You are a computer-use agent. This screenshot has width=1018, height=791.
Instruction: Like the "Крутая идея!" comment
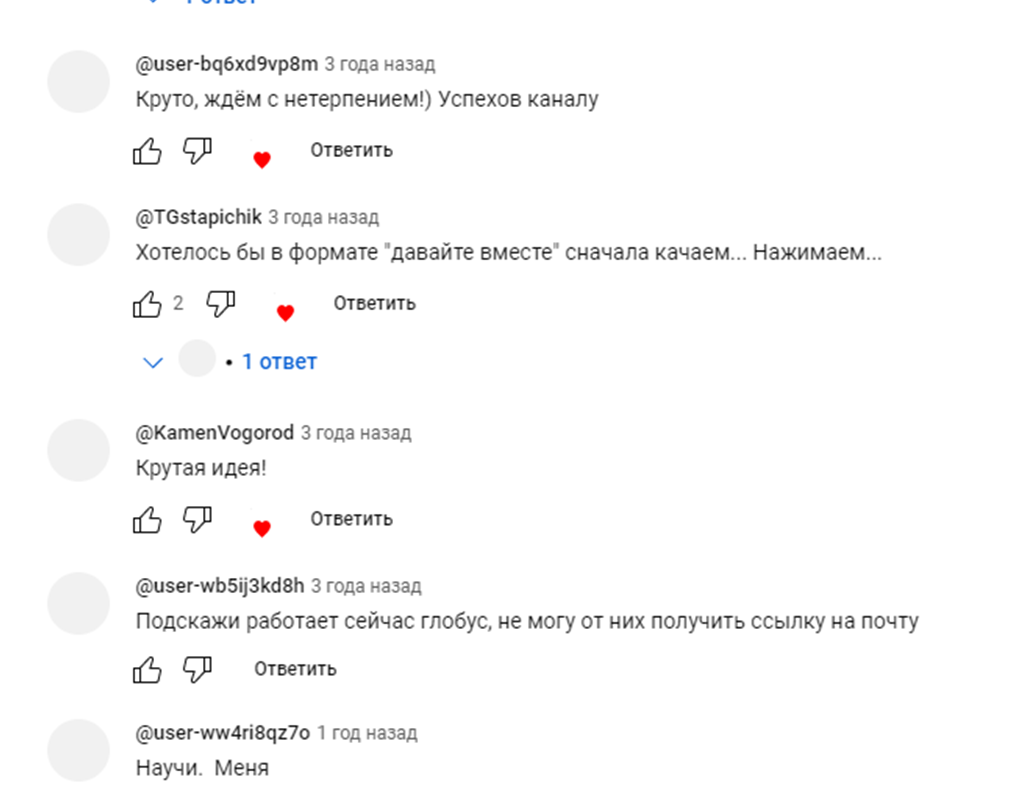click(147, 520)
